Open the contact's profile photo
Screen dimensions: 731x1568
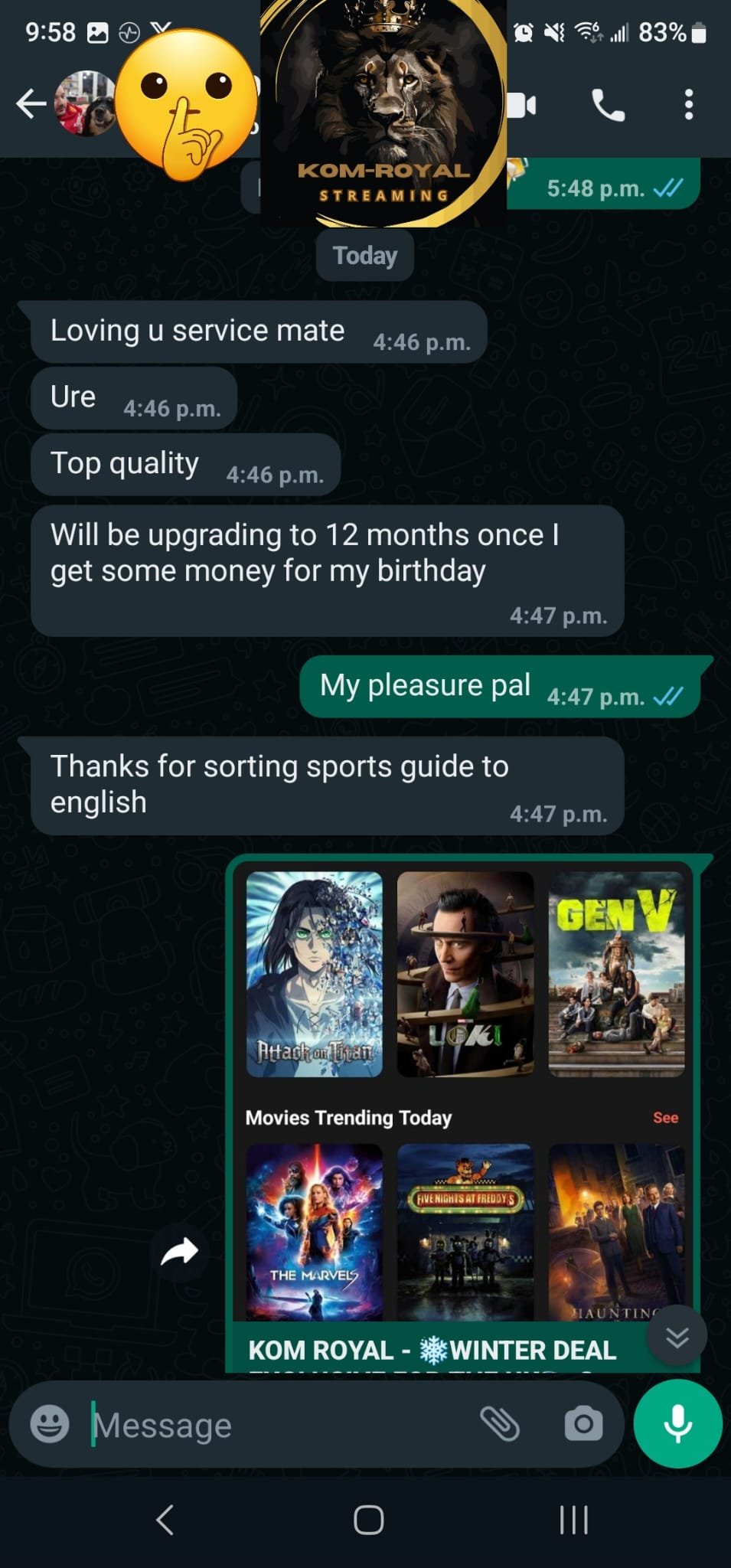(86, 104)
